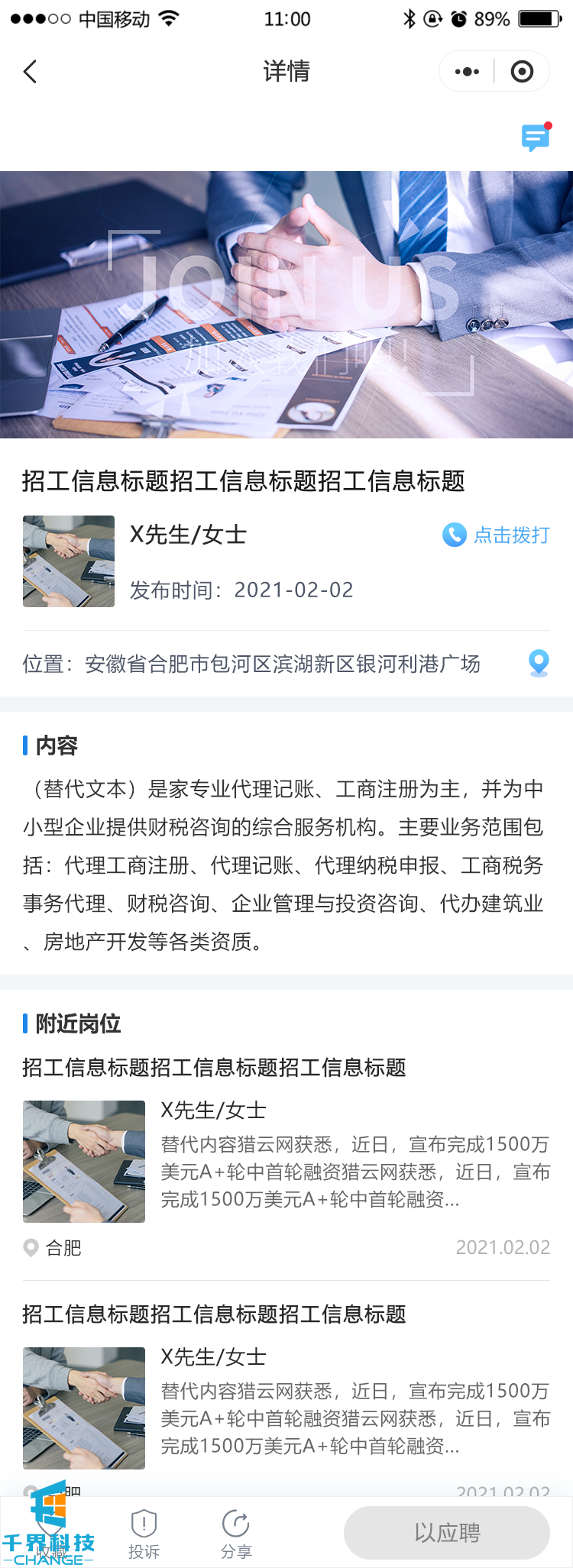Open the blue messages chat icon

536,137
